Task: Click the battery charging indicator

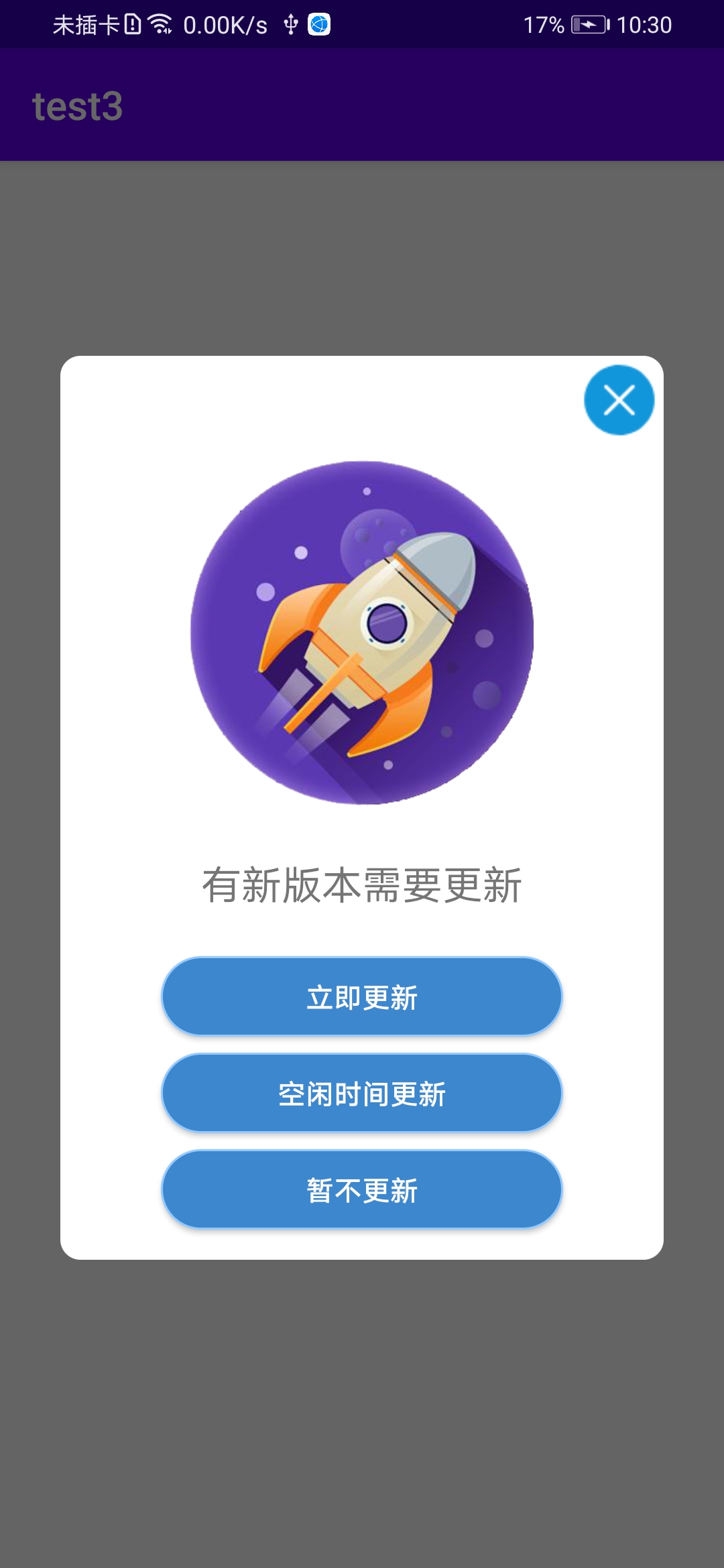Action: tap(589, 25)
